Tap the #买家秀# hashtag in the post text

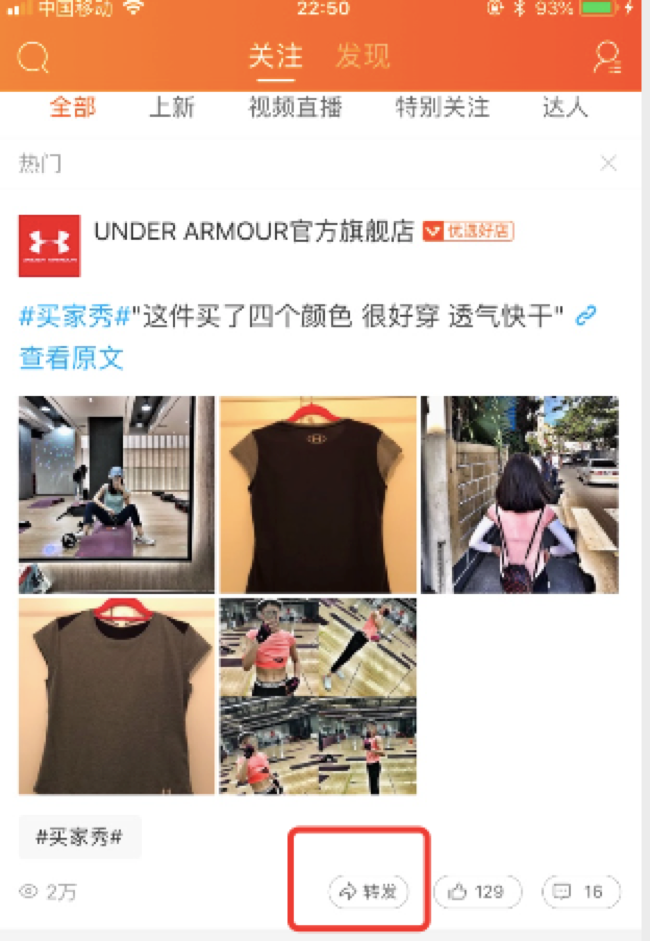pyautogui.click(x=76, y=317)
